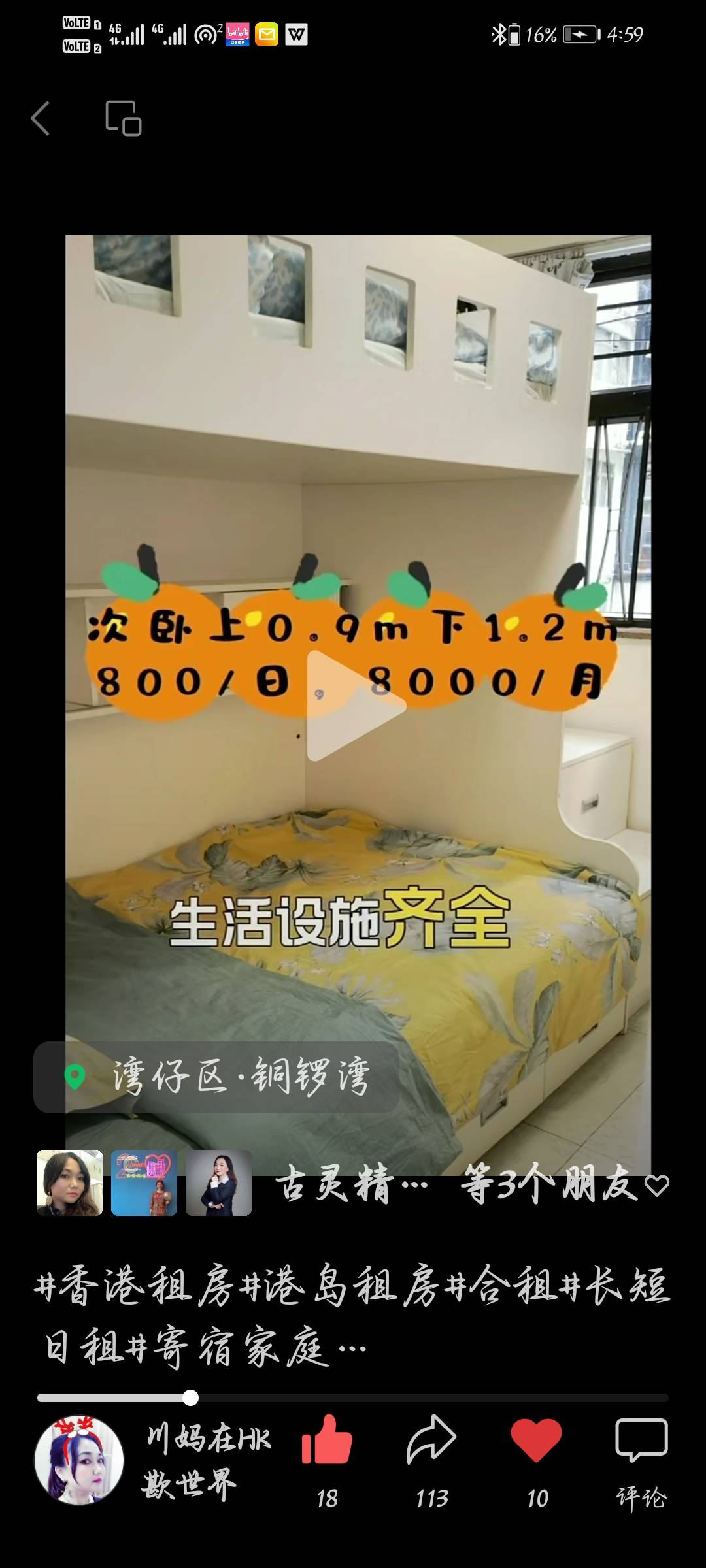Give the video a thumbs up

(327, 1441)
